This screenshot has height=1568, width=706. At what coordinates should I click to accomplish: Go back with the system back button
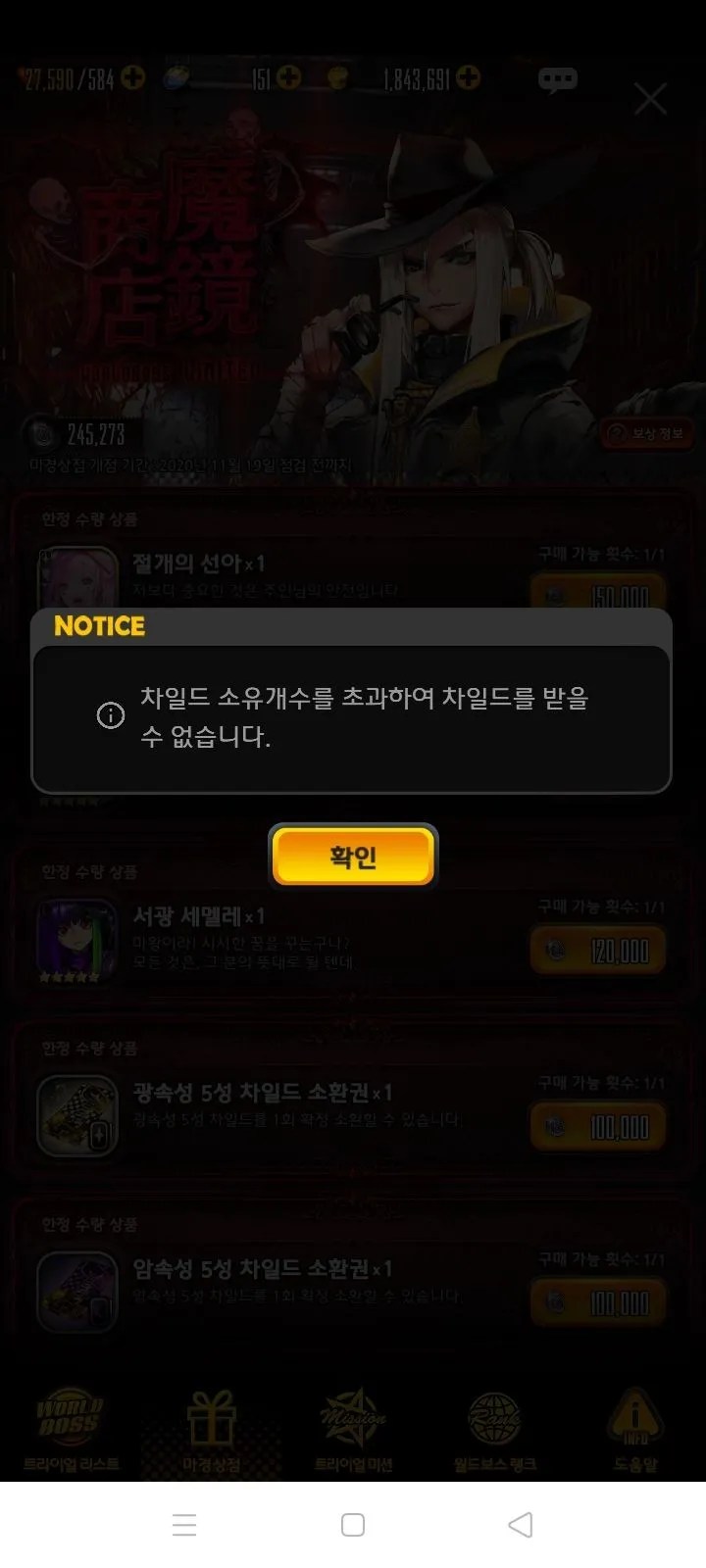pyautogui.click(x=521, y=1524)
